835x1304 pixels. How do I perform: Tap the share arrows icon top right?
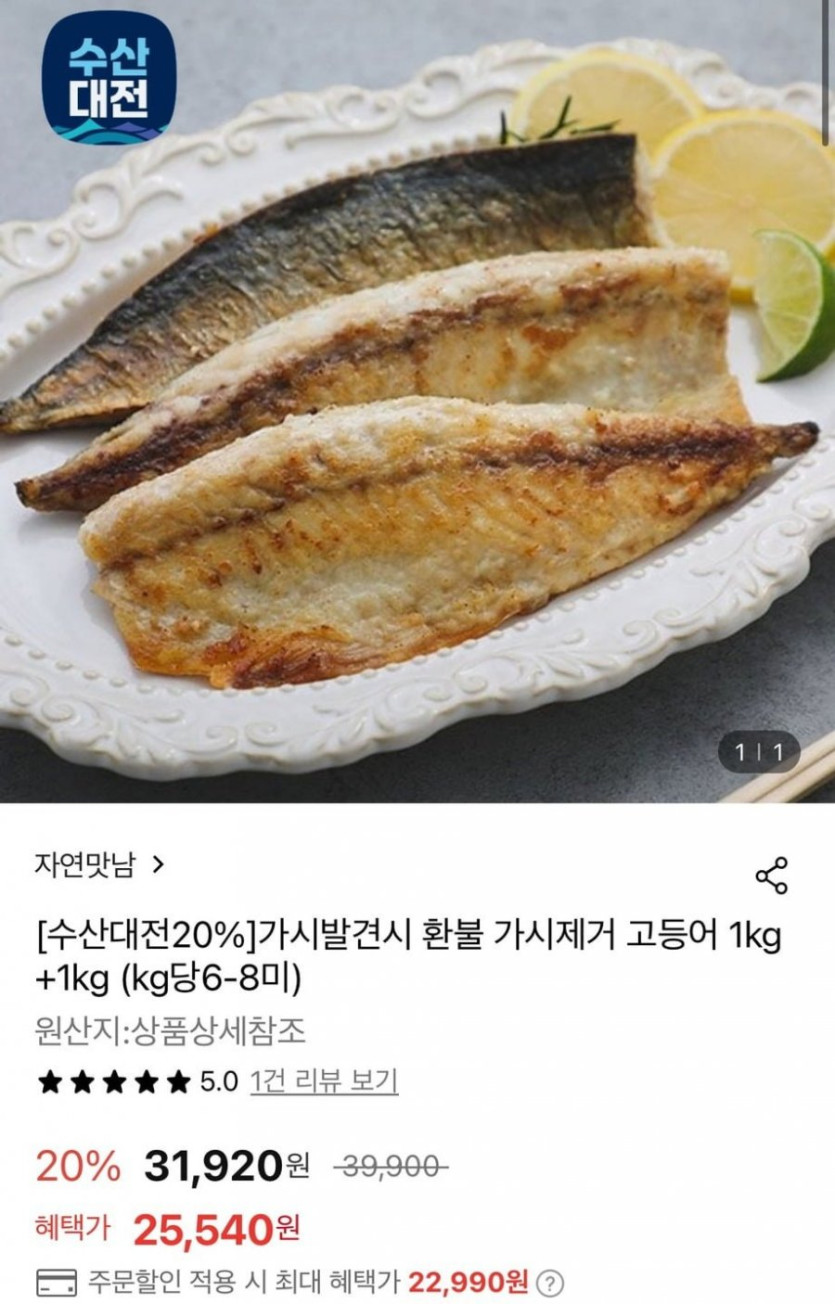click(x=770, y=874)
